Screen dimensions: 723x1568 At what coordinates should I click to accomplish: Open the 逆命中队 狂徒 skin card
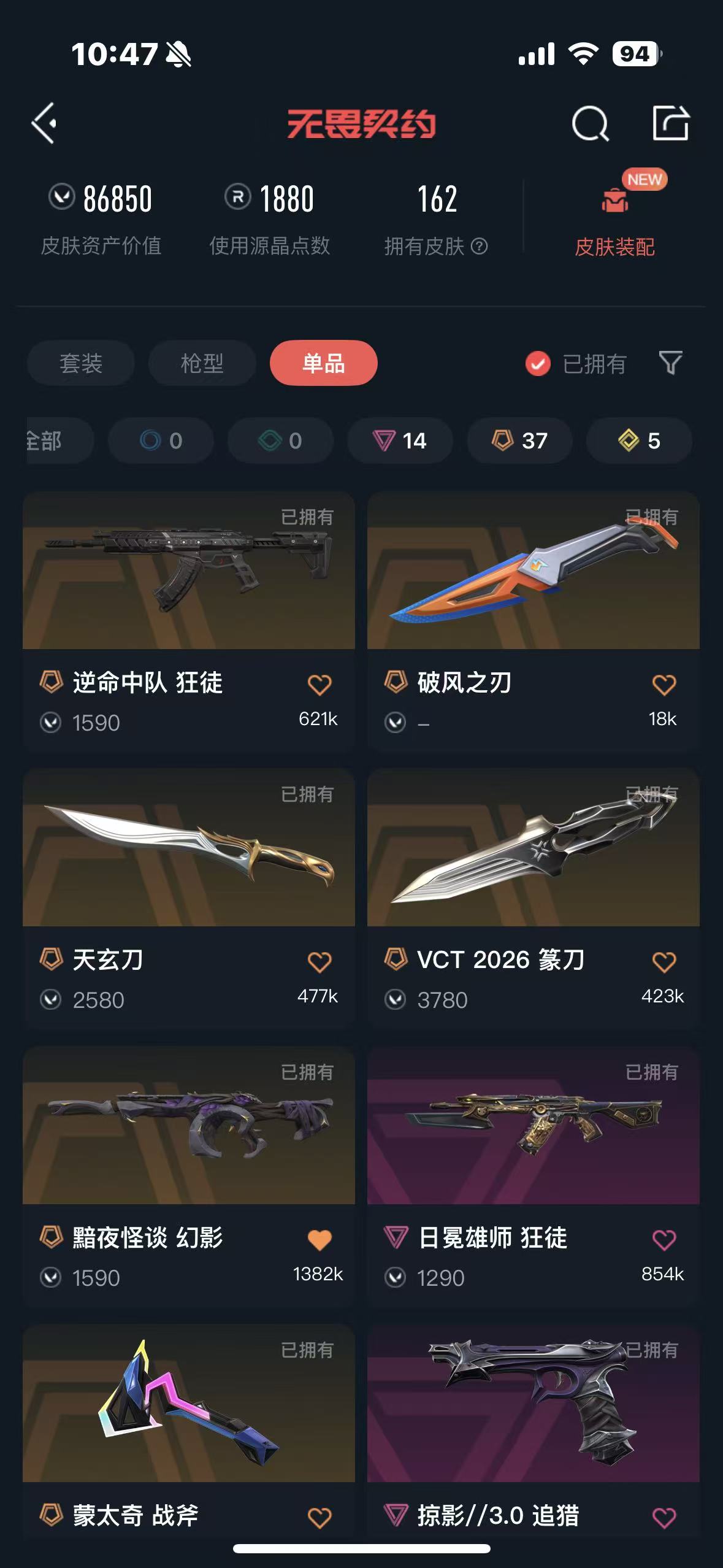pyautogui.click(x=189, y=621)
